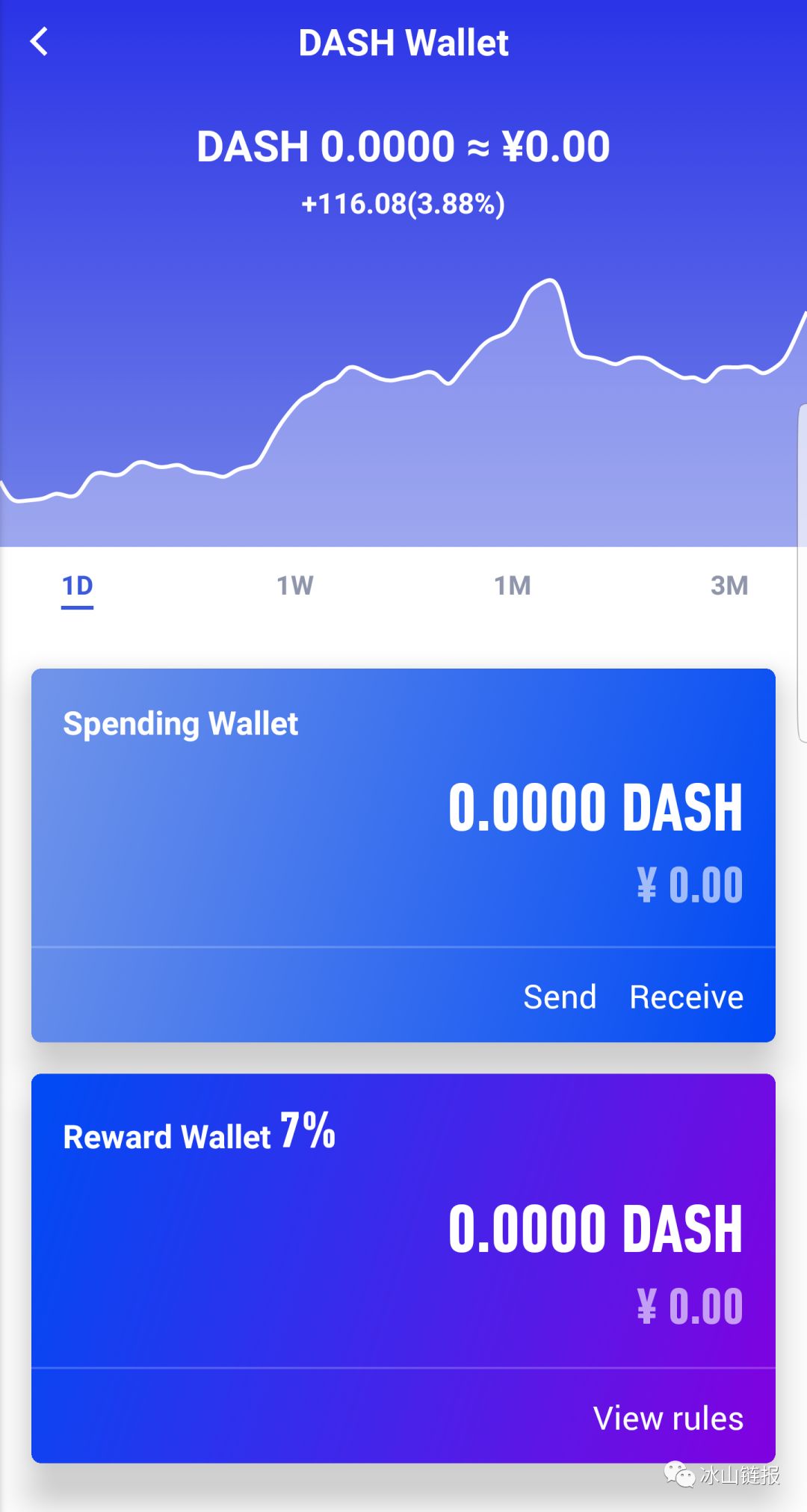The image size is (807, 1512).
Task: Switch chart to 1M range
Action: 513,586
